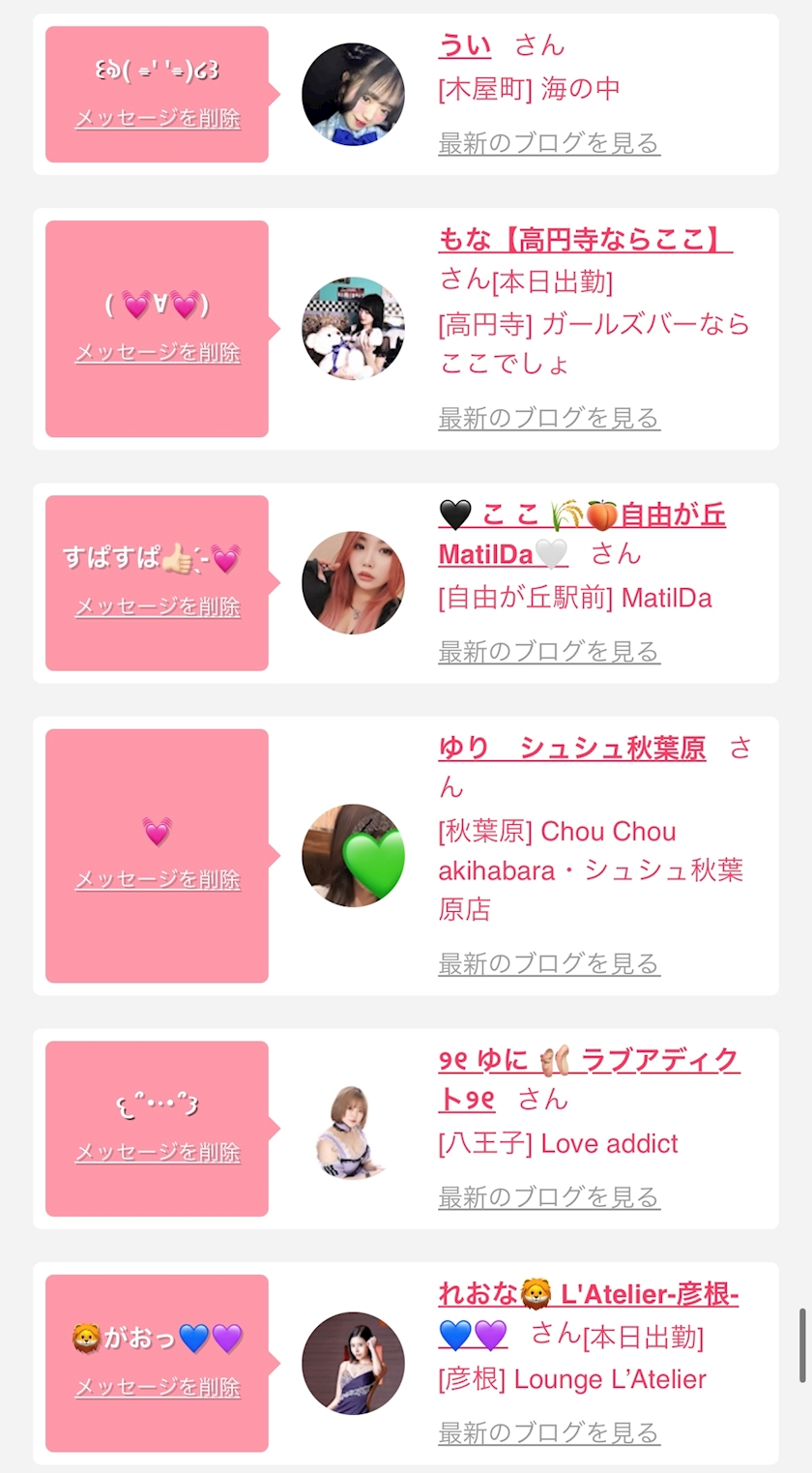Tap ゆり's avatar with the green heart
Image resolution: width=812 pixels, height=1473 pixels.
click(353, 855)
